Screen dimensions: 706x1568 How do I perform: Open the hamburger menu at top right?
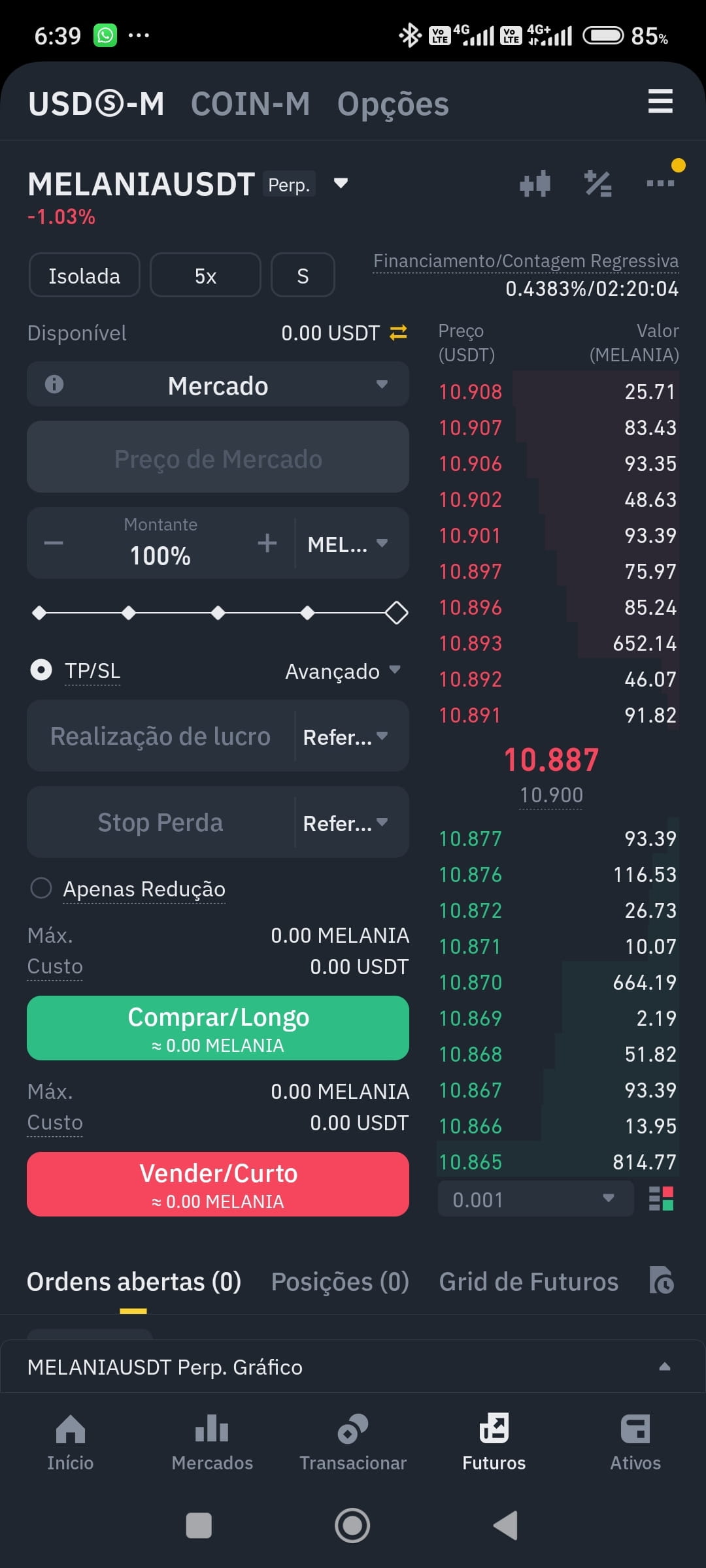point(660,101)
